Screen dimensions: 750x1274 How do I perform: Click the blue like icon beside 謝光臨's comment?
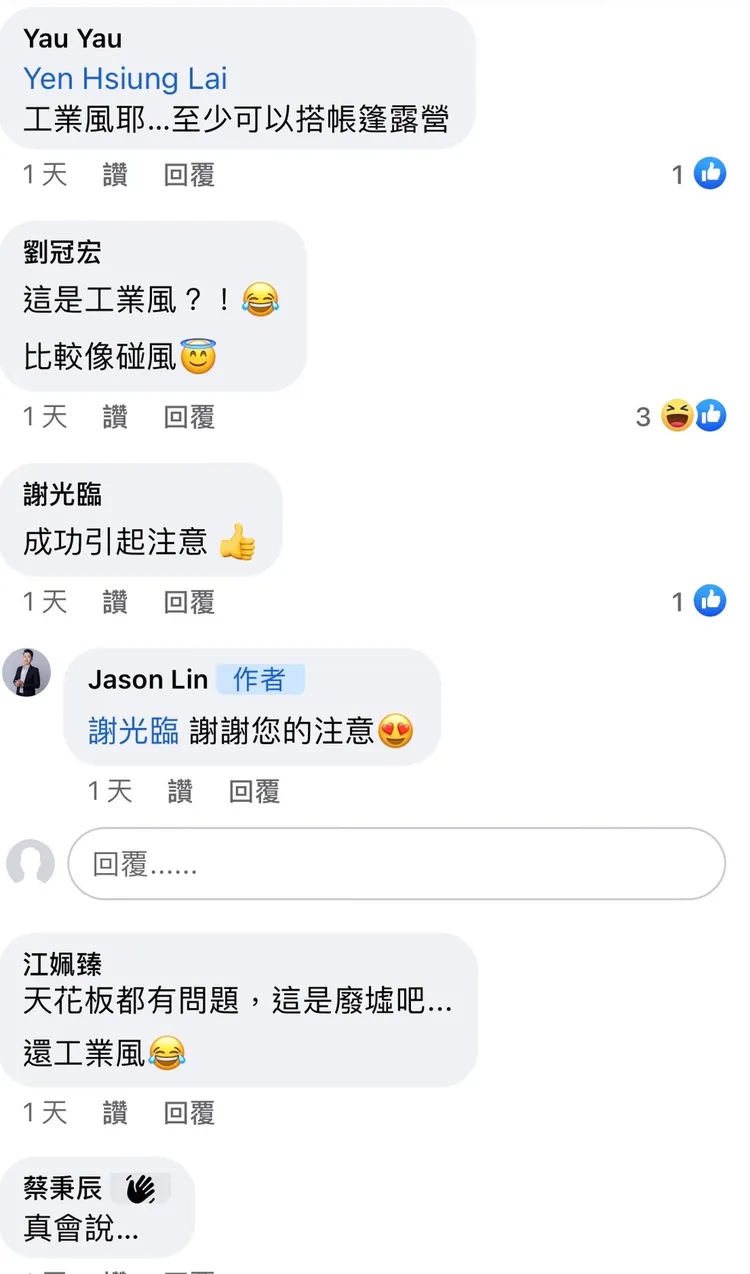click(x=711, y=601)
